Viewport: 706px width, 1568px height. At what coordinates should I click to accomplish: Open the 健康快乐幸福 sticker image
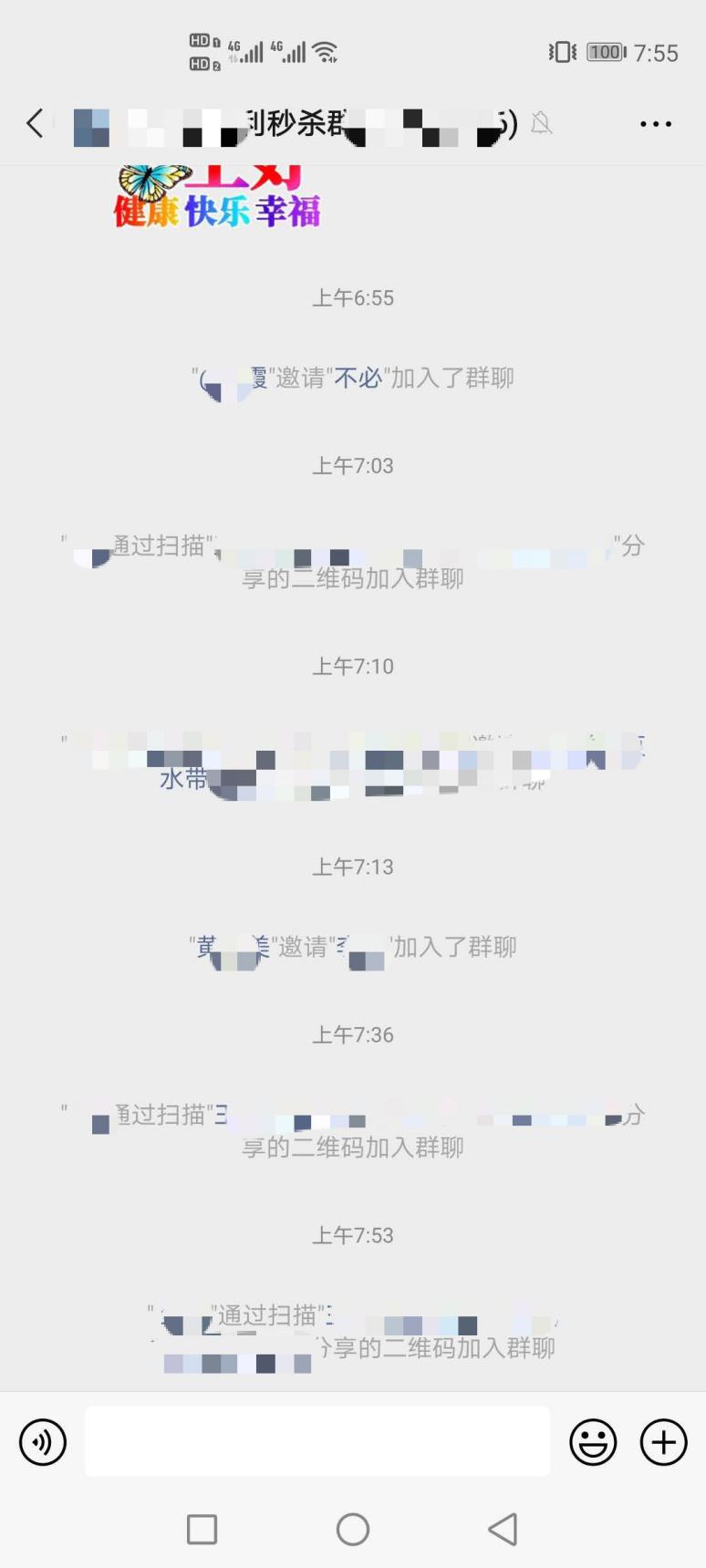pyautogui.click(x=217, y=197)
